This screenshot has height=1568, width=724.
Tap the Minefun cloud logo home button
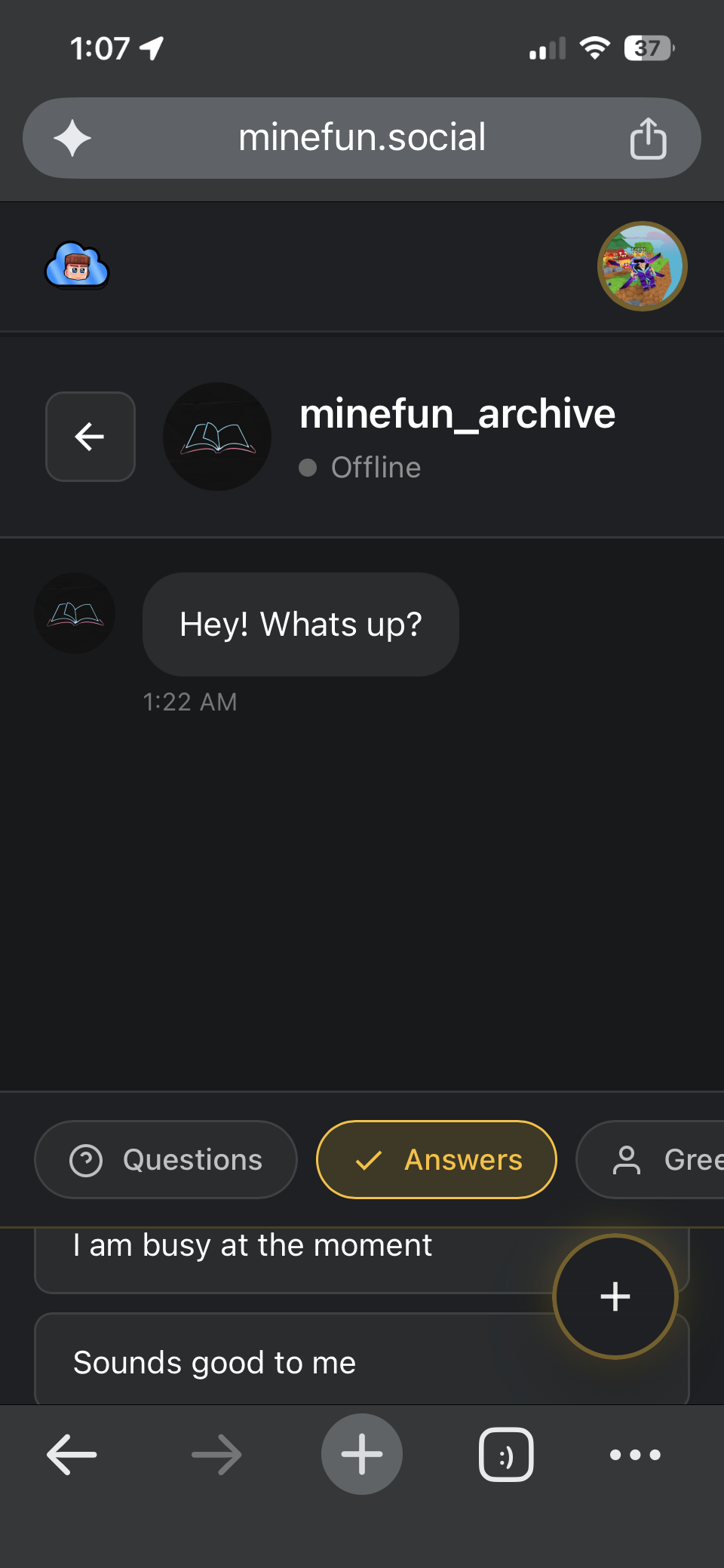pyautogui.click(x=77, y=265)
